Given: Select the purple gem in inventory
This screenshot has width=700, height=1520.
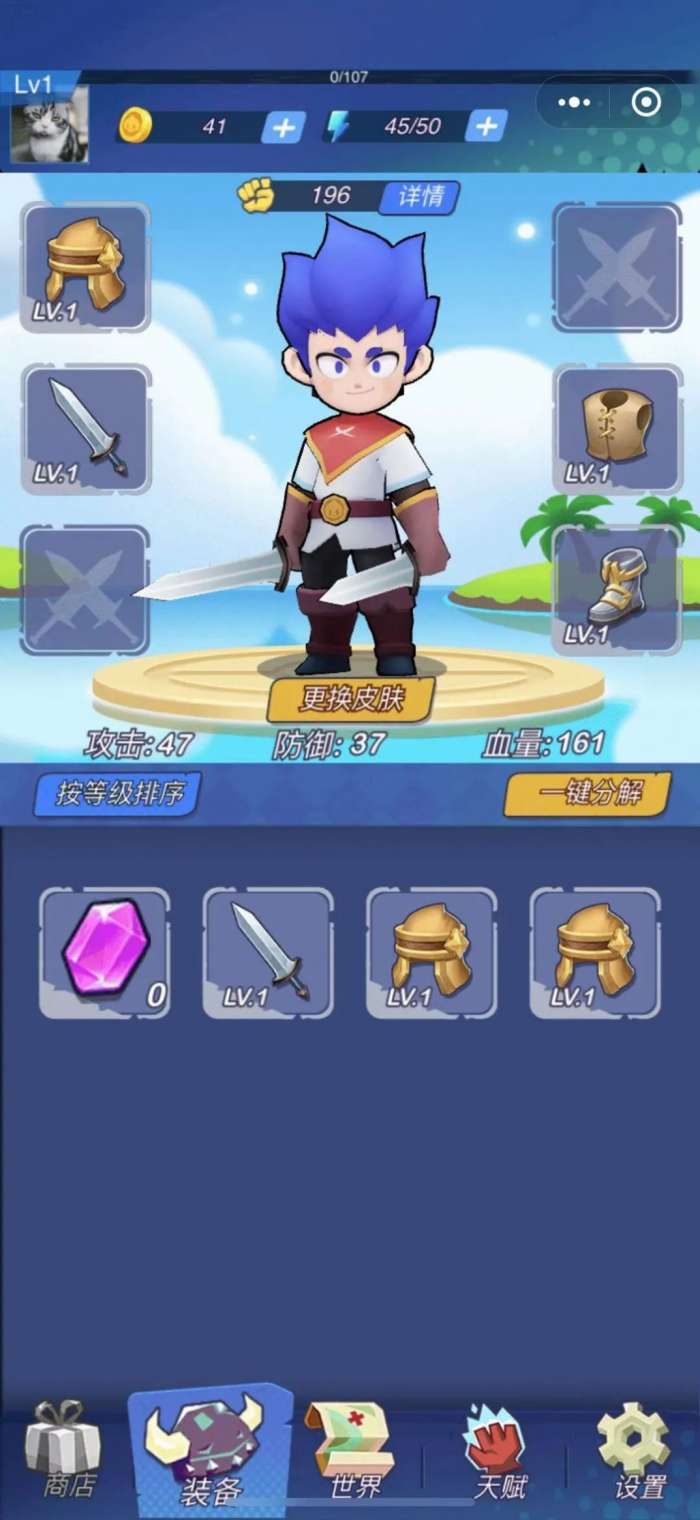Looking at the screenshot, I should (x=104, y=952).
